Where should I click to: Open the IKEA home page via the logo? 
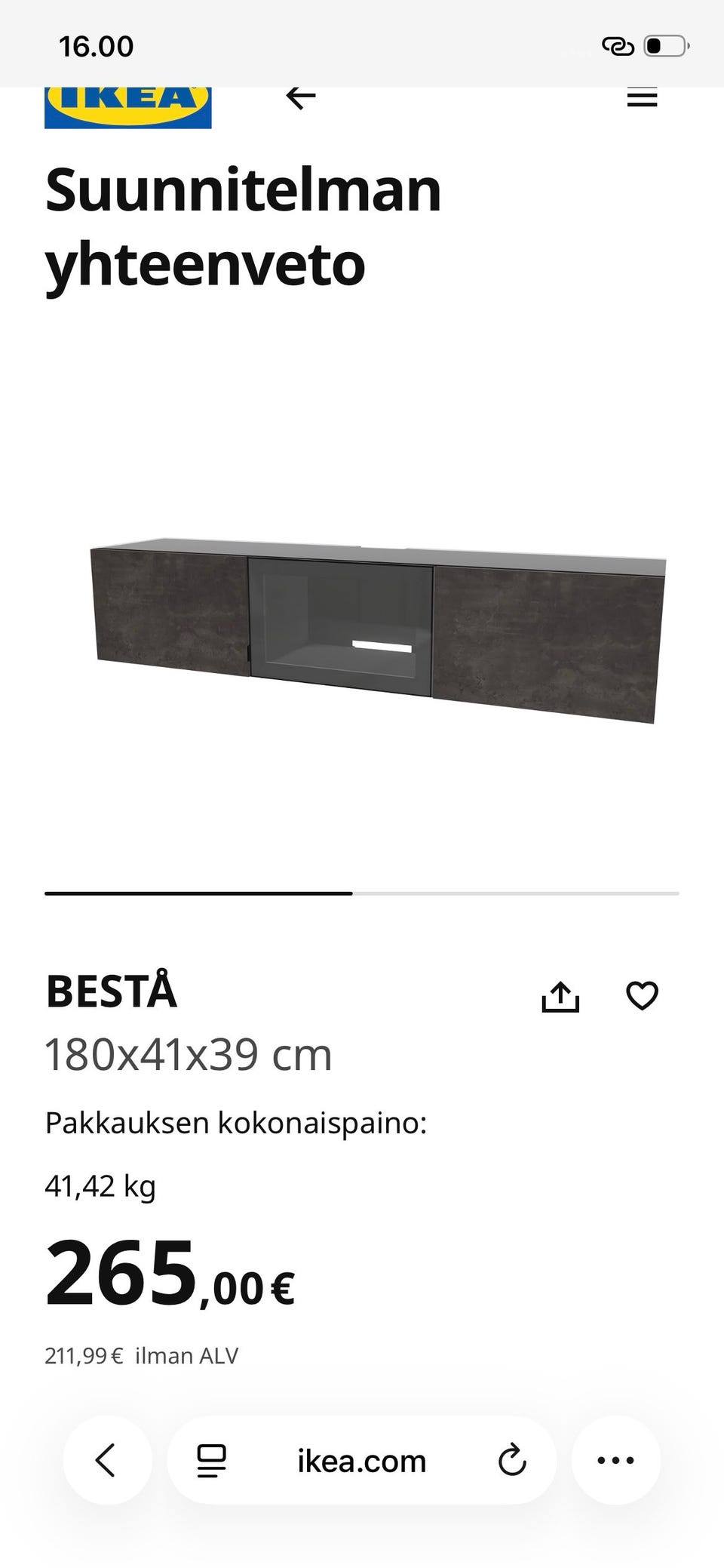(127, 107)
